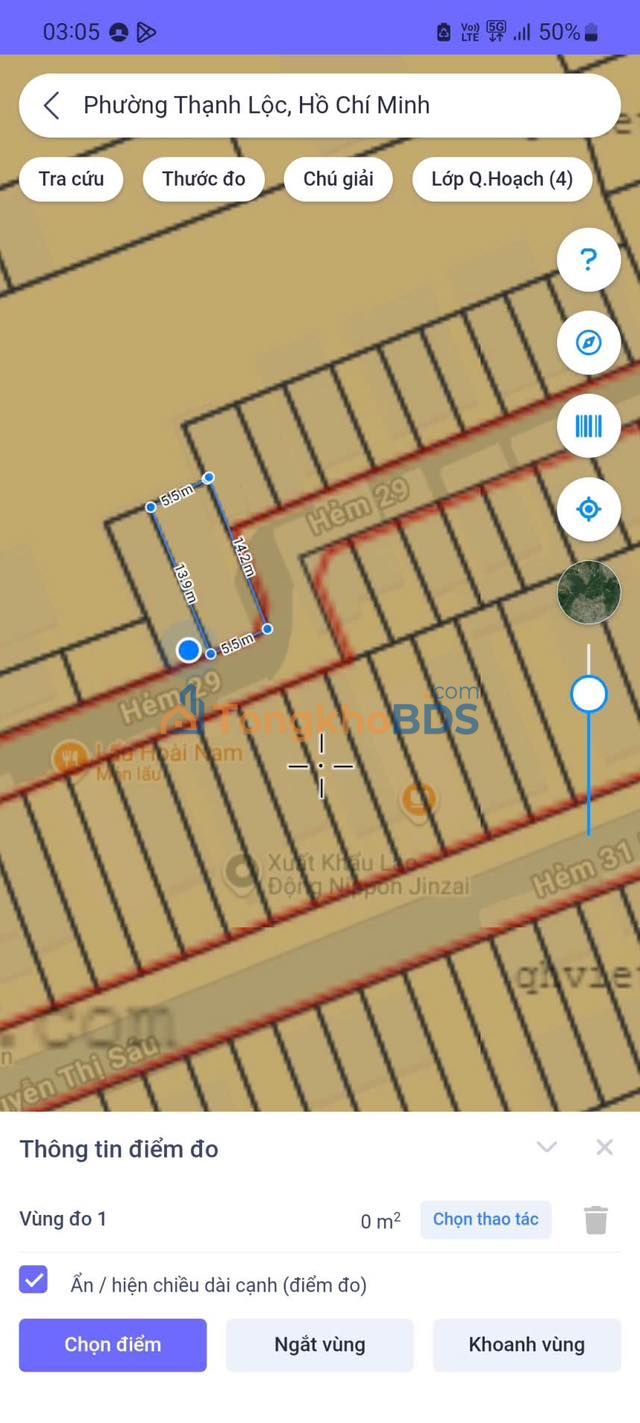Delete Vùng đo 1 with trash icon
The height and width of the screenshot is (1423, 640).
pyautogui.click(x=596, y=1220)
